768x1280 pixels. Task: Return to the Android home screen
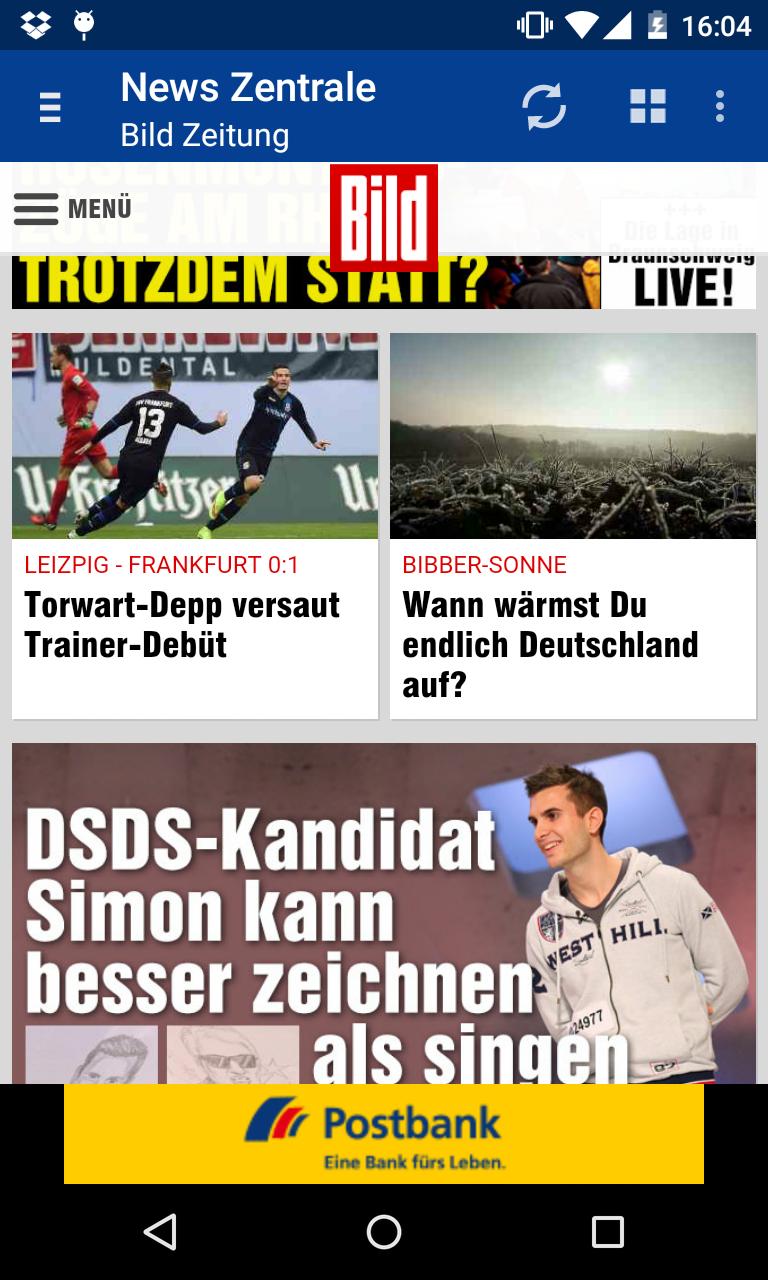tap(384, 1232)
